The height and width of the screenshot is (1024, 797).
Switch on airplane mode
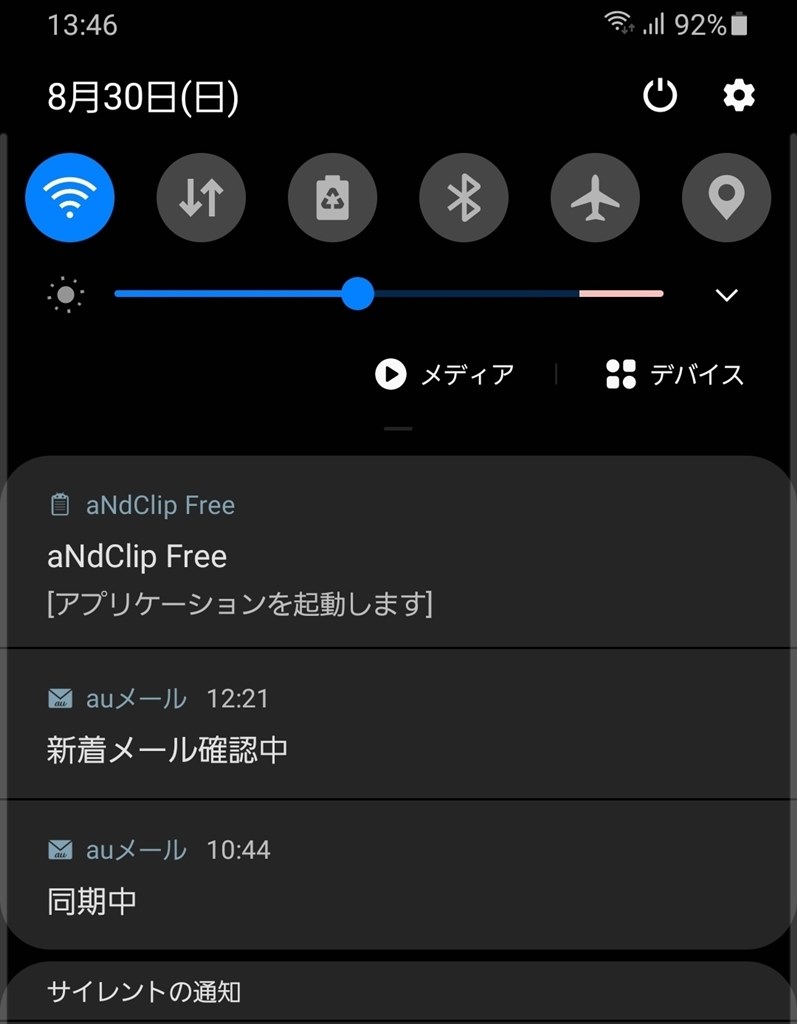[x=595, y=197]
